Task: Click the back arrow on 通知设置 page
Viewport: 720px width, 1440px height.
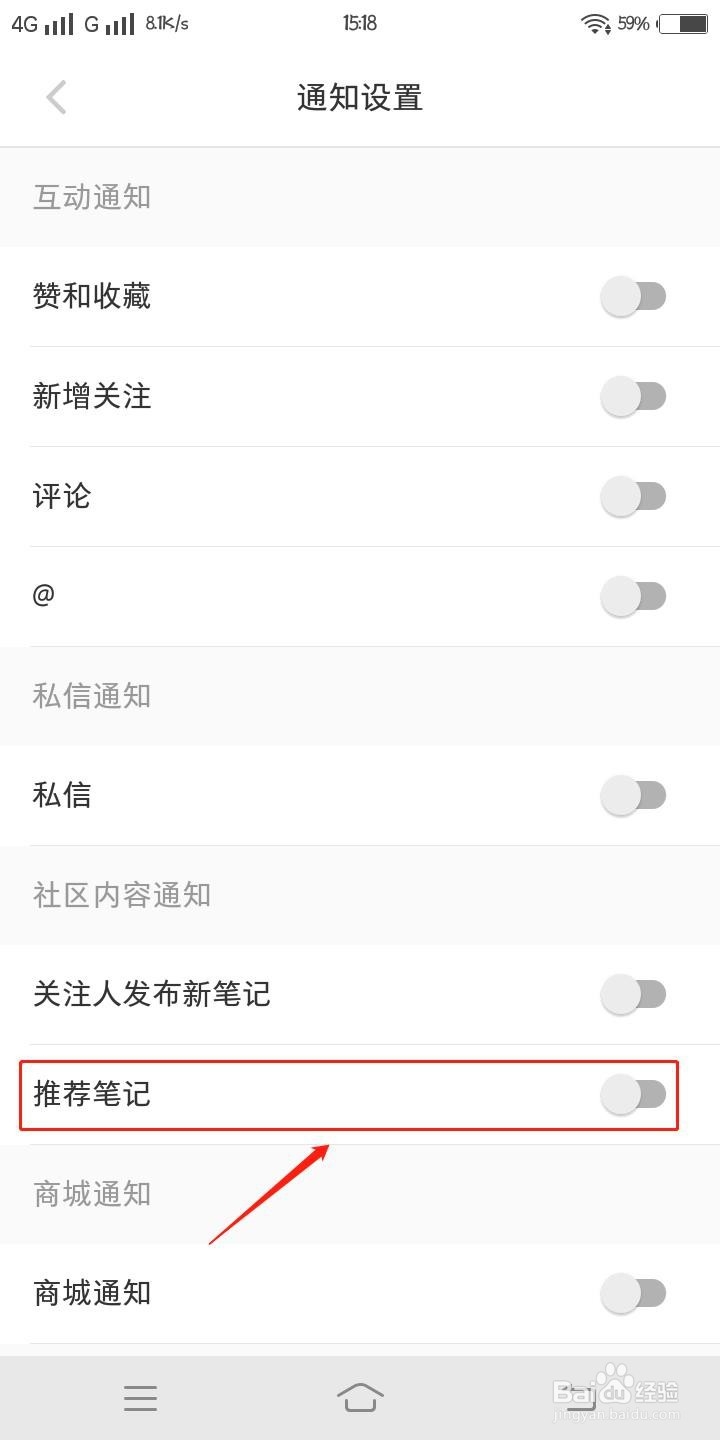Action: pyautogui.click(x=56, y=97)
